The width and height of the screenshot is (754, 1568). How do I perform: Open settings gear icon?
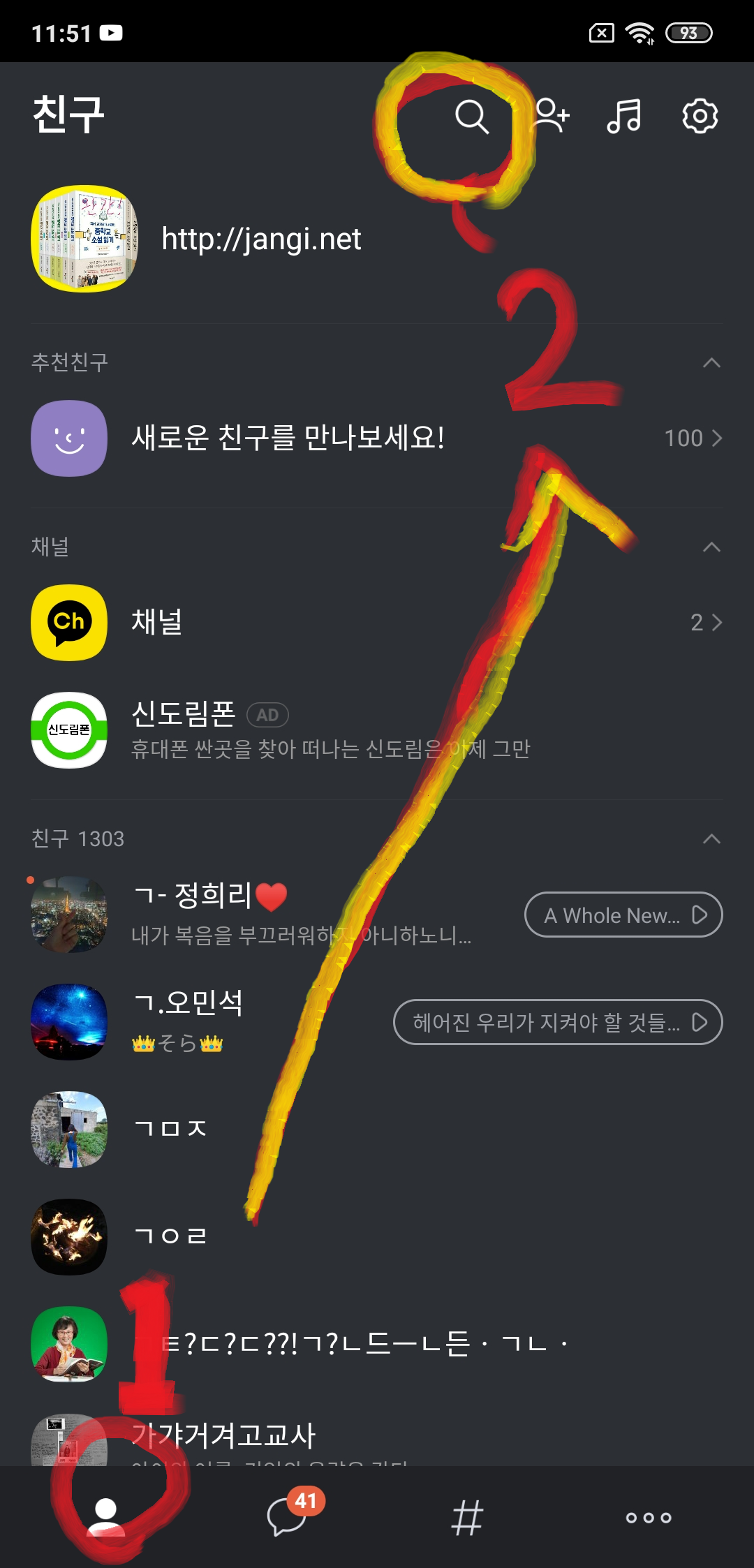pyautogui.click(x=700, y=116)
